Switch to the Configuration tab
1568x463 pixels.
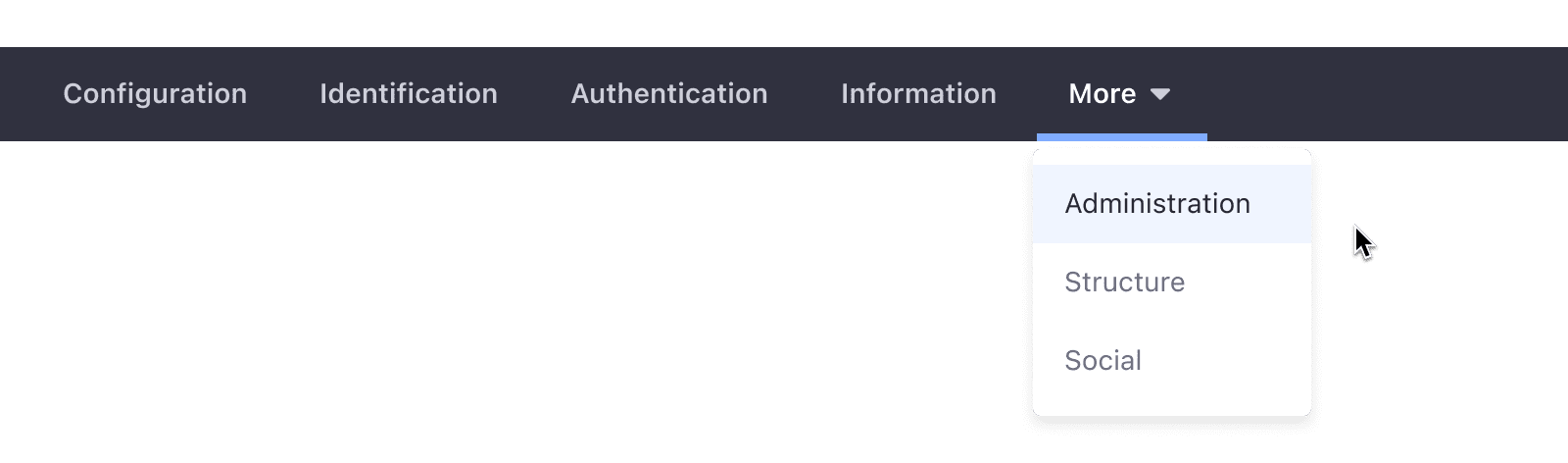(155, 94)
